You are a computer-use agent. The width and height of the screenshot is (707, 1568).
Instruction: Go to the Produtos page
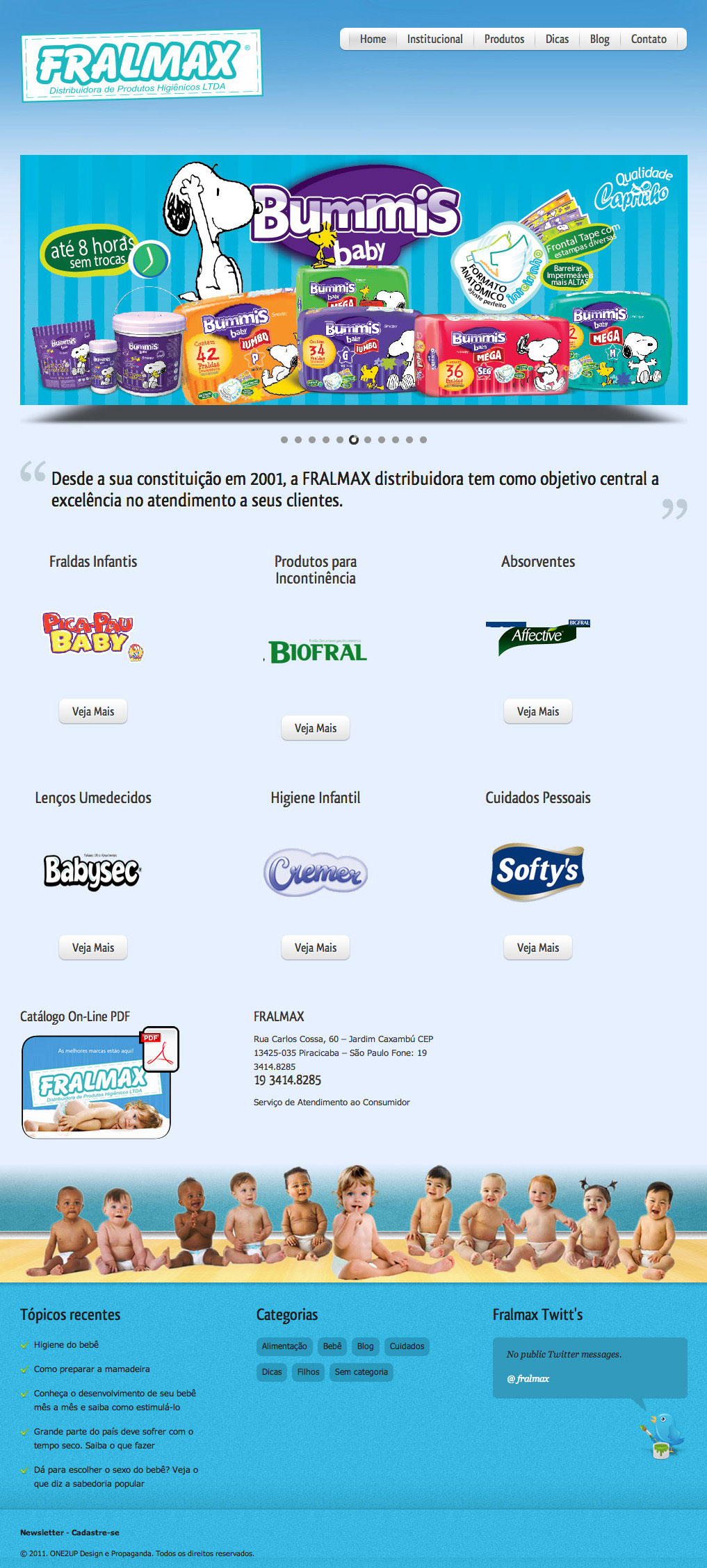[504, 39]
